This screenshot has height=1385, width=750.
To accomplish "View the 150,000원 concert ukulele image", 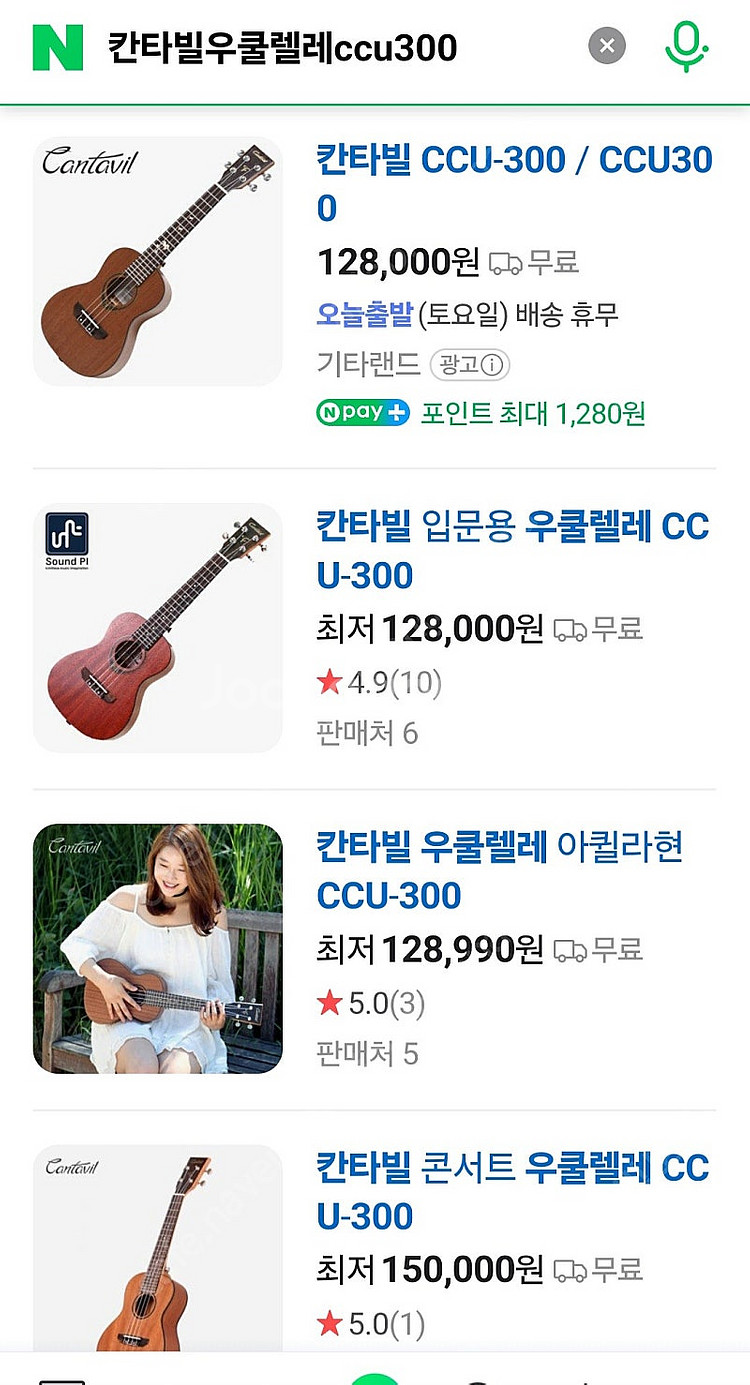I will click(158, 1250).
